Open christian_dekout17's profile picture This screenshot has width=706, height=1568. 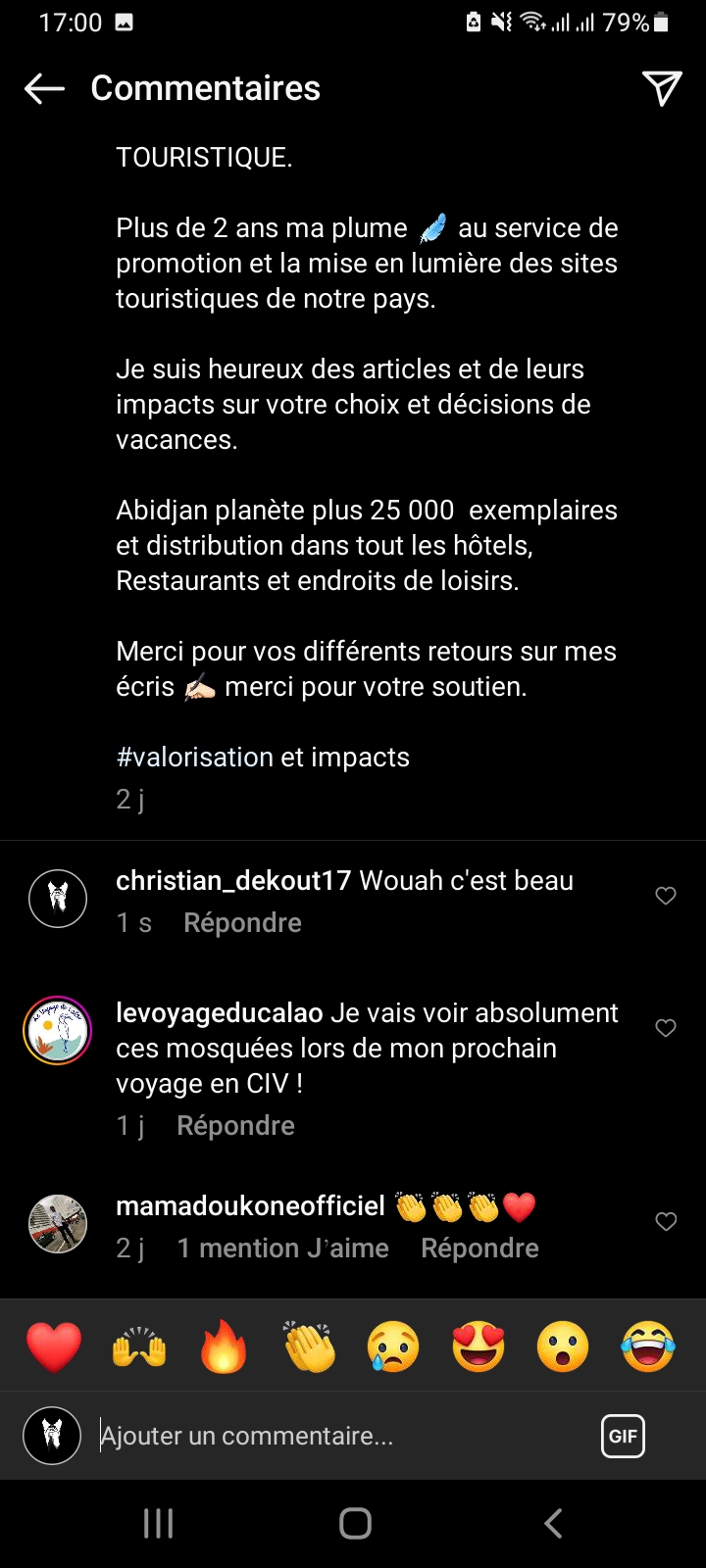pyautogui.click(x=58, y=898)
